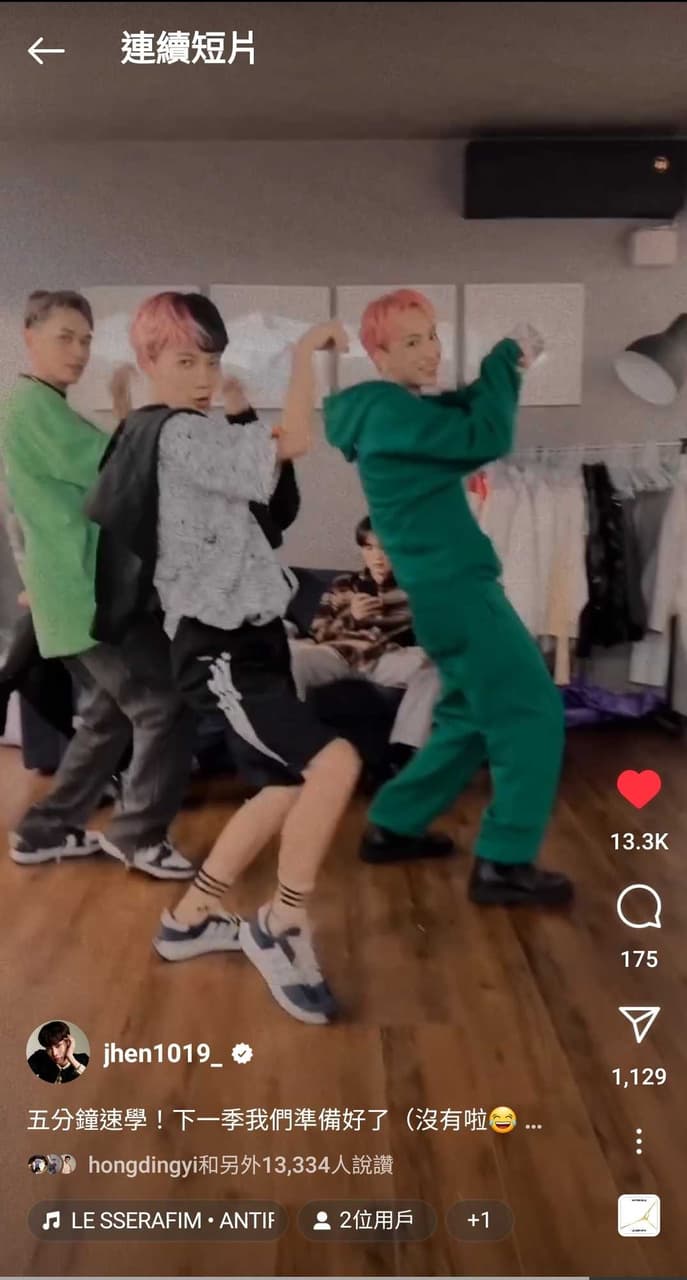
Task: Open the three-dot overflow menu
Action: [639, 1141]
